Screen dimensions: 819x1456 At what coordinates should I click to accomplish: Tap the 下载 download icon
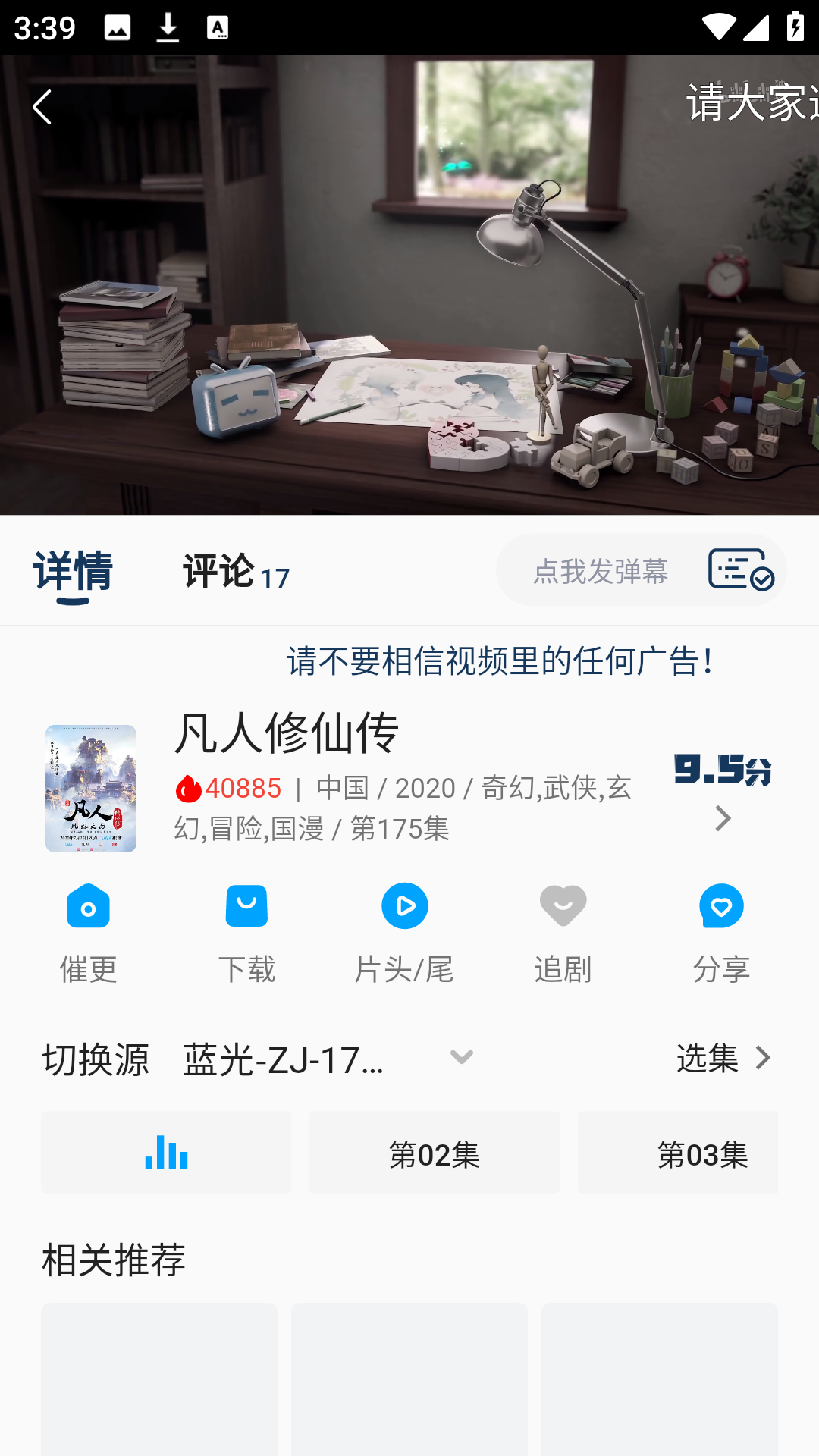tap(246, 906)
